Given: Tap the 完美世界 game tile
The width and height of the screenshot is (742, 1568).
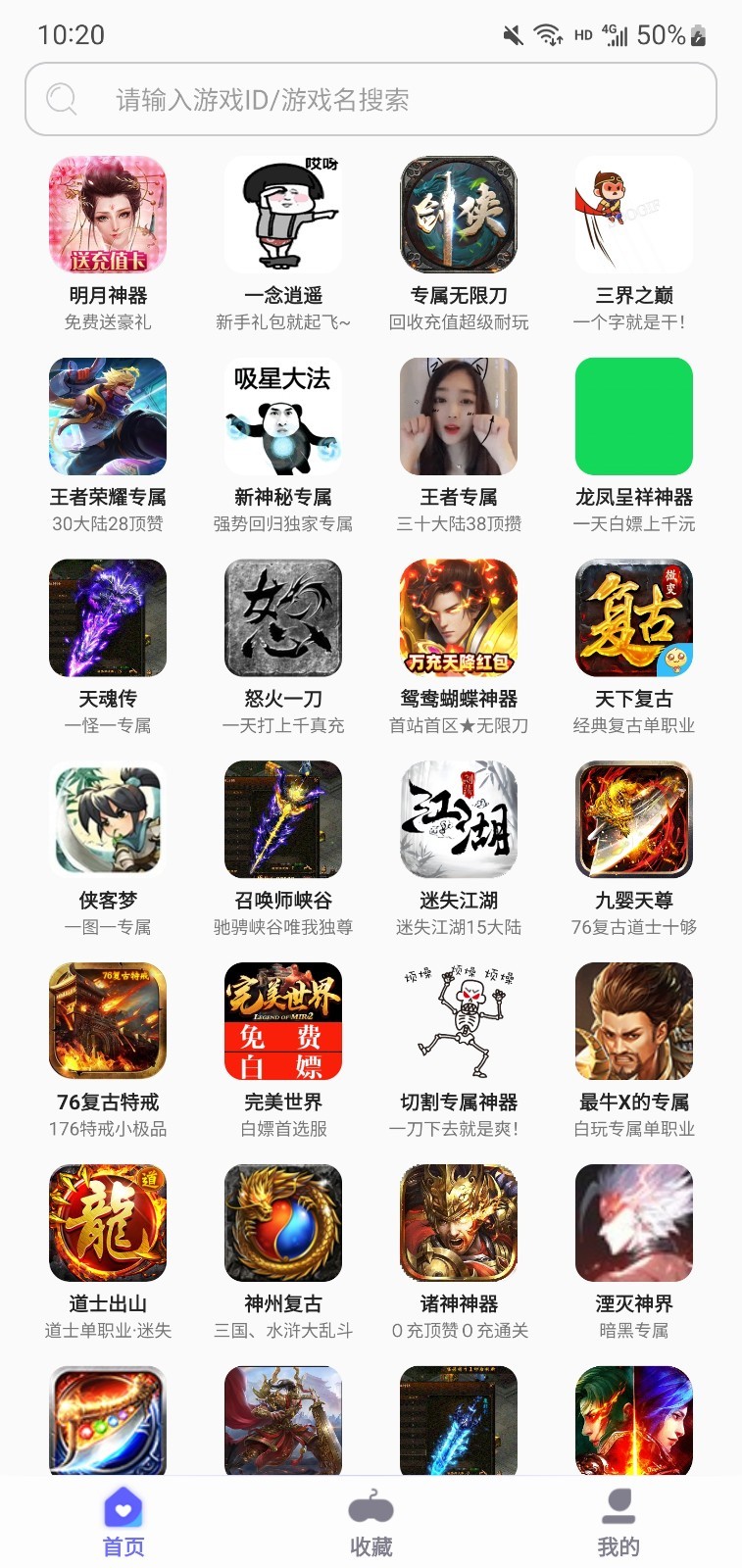Looking at the screenshot, I should click(x=283, y=1021).
